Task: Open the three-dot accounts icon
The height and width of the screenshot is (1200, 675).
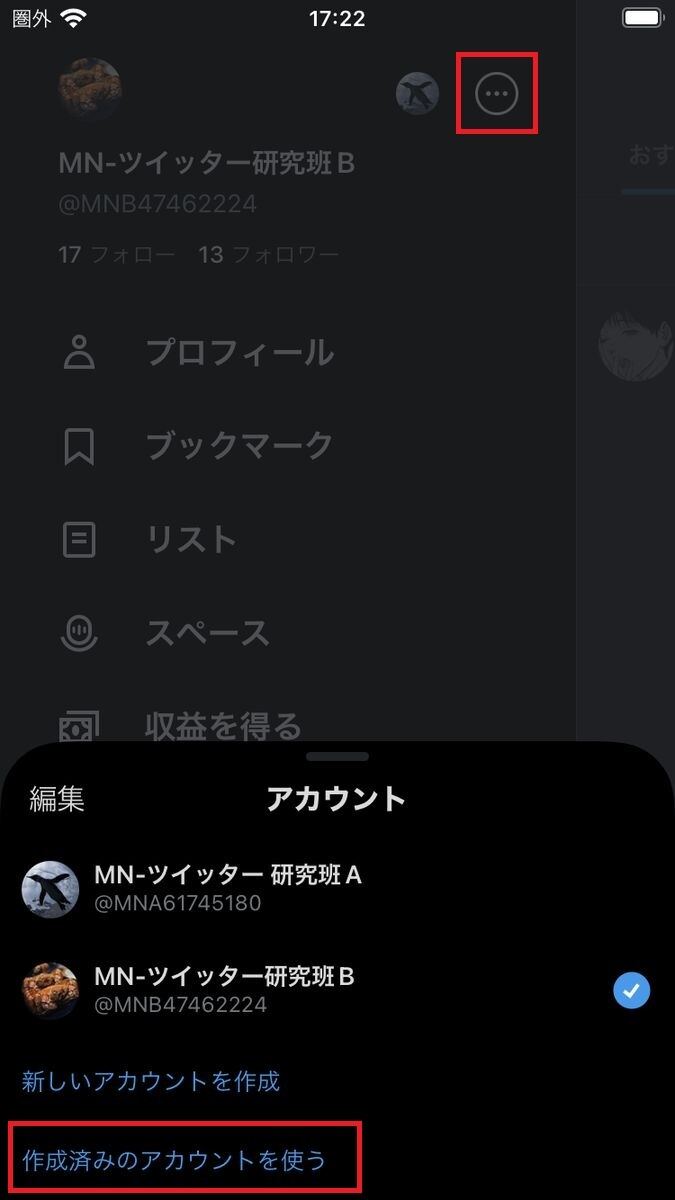Action: click(x=497, y=94)
